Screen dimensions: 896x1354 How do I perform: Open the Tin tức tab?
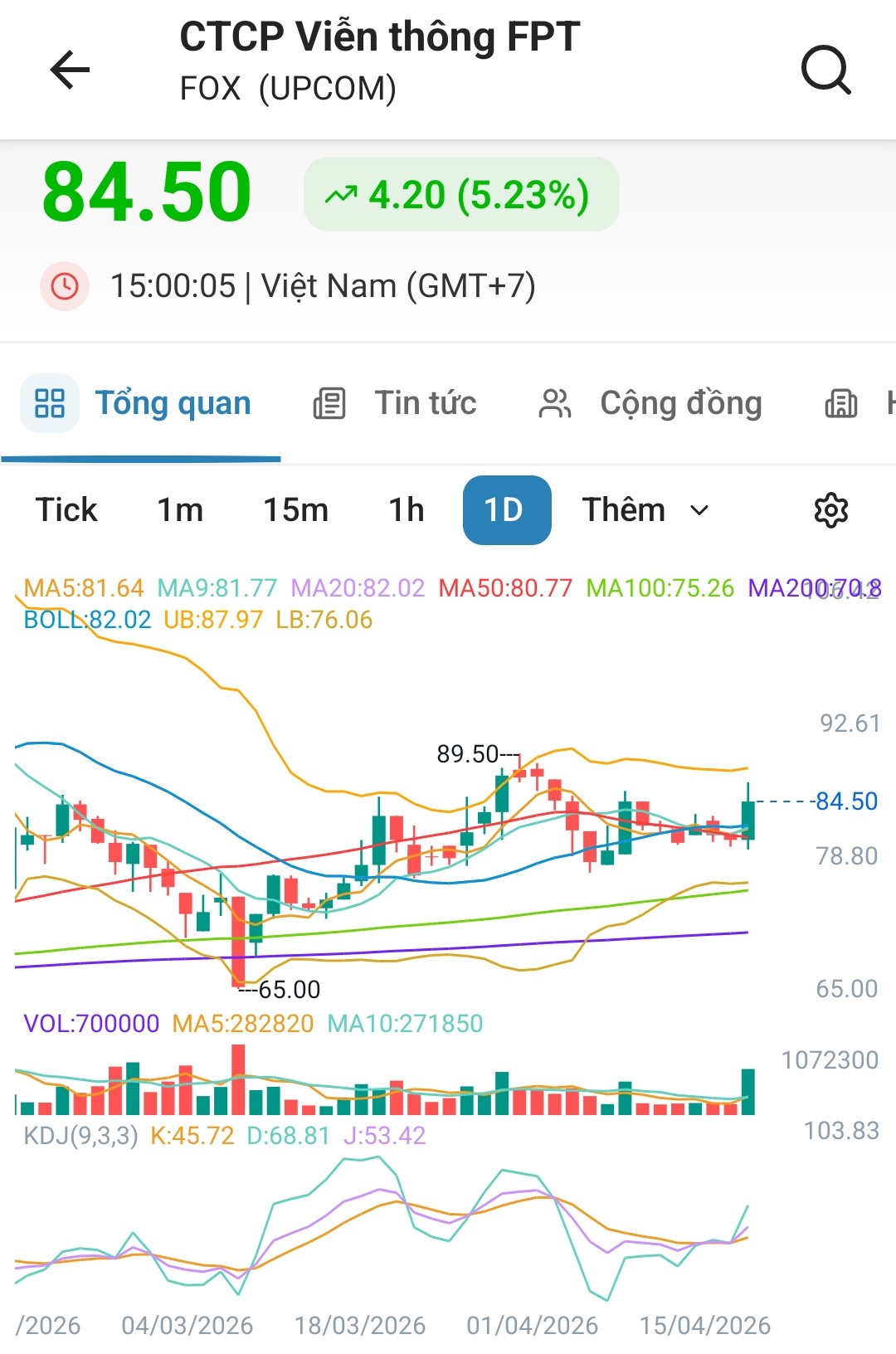click(x=396, y=404)
